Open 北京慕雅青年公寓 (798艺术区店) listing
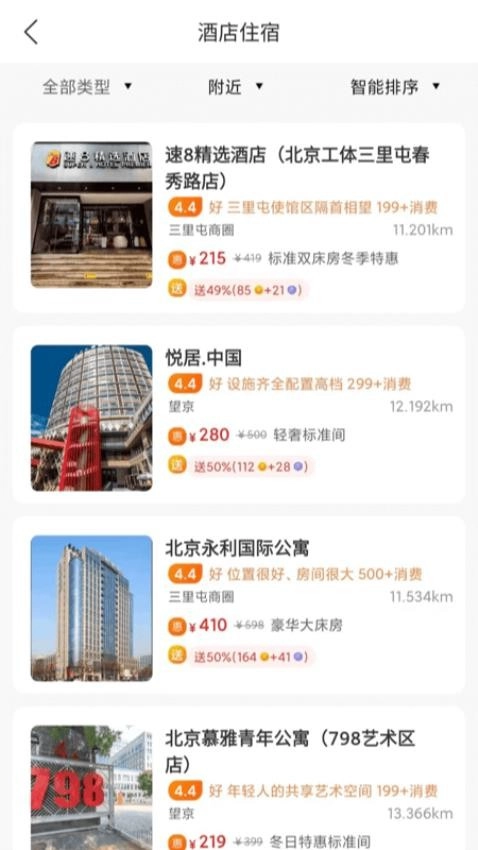 coord(238,778)
